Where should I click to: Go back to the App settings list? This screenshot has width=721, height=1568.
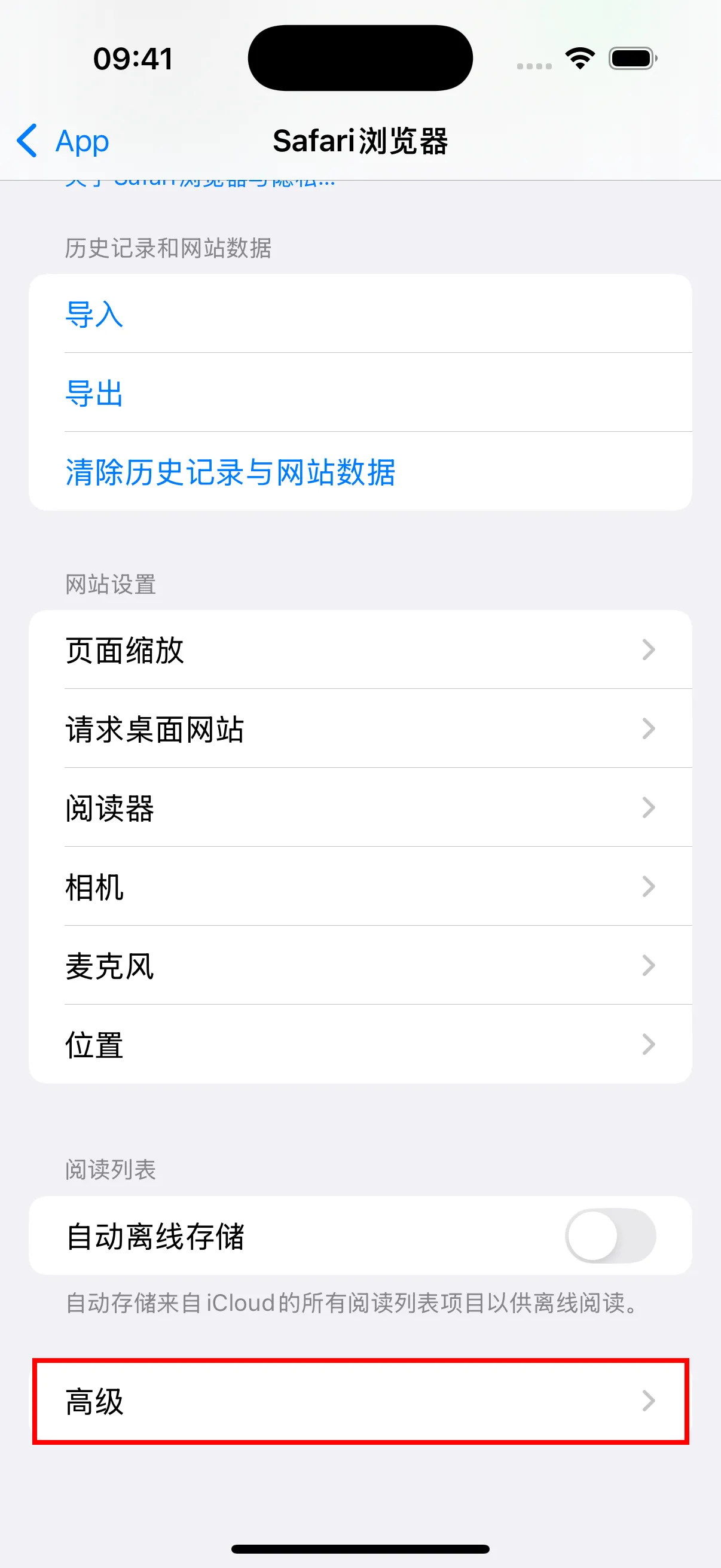coord(63,141)
